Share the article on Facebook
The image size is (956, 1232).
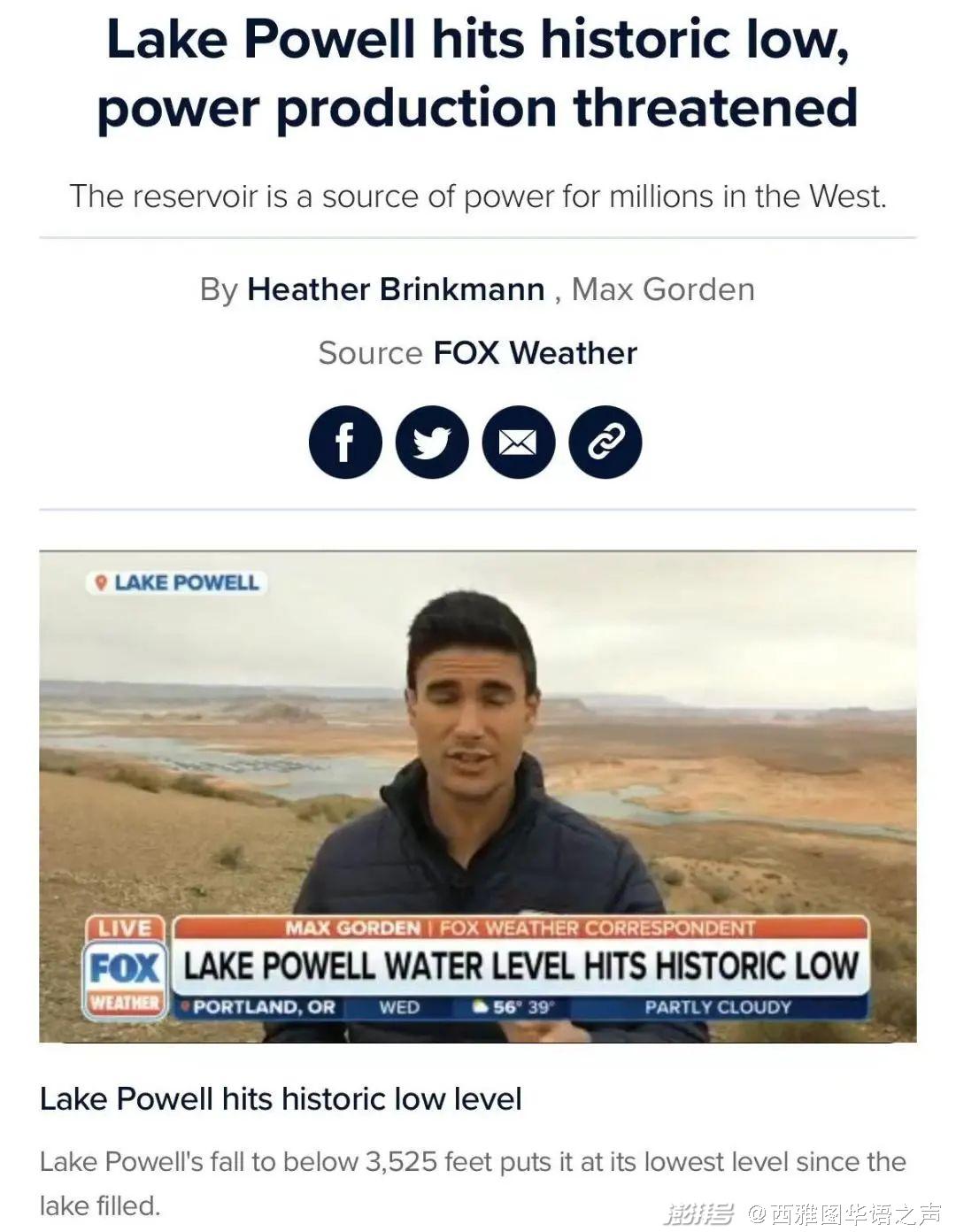click(x=345, y=442)
